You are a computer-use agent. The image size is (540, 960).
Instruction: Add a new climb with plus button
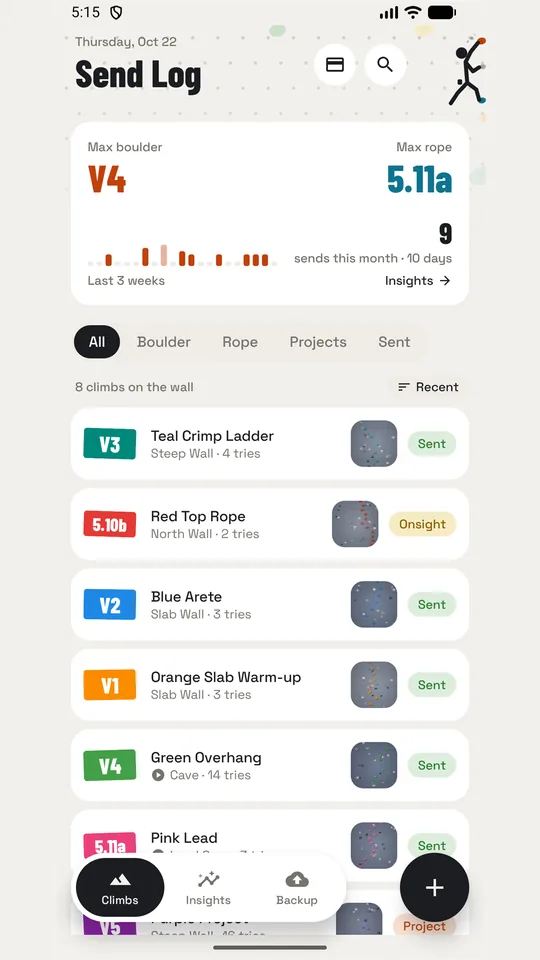coord(435,888)
